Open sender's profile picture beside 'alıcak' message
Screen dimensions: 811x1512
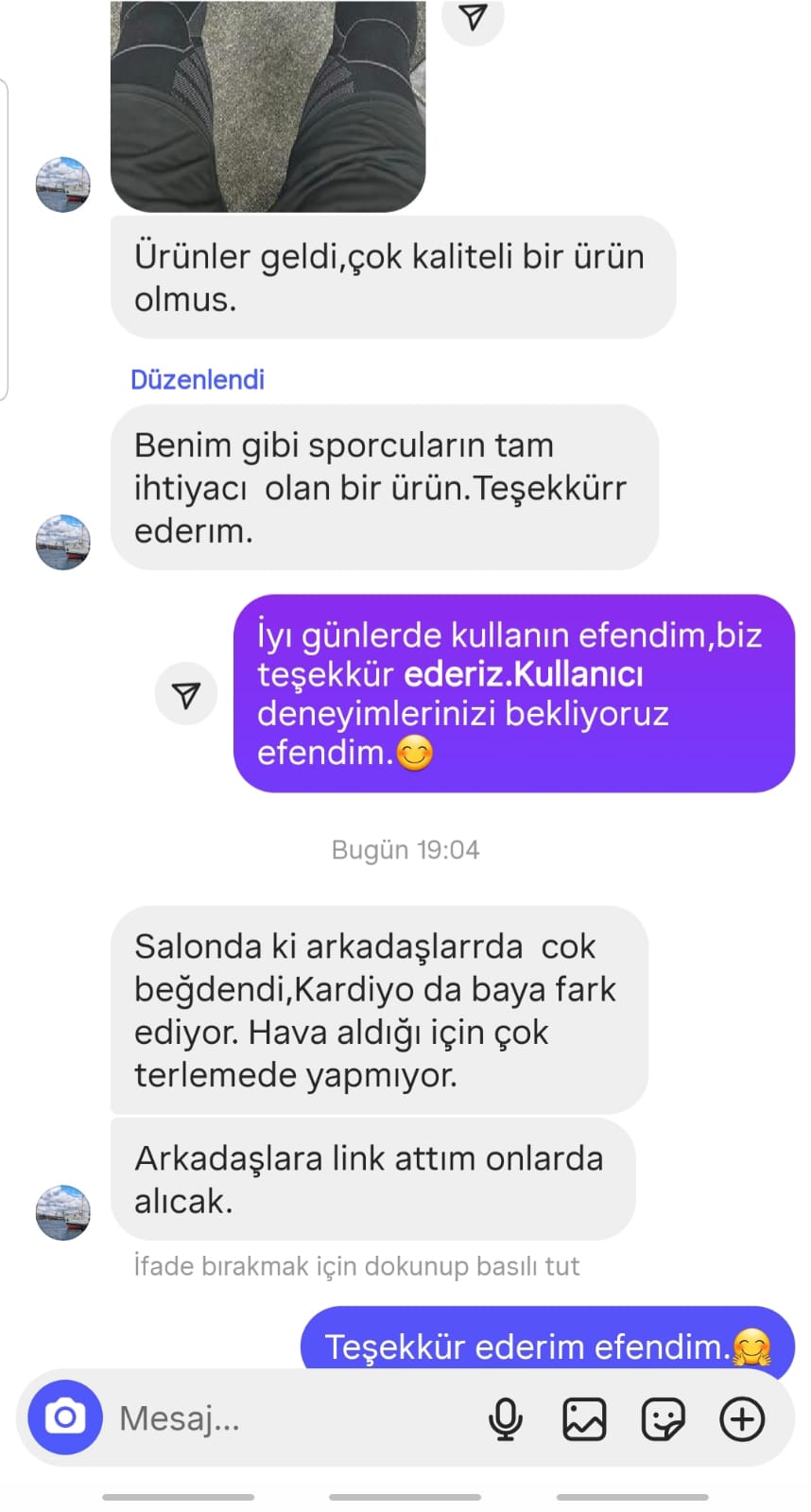63,1211
